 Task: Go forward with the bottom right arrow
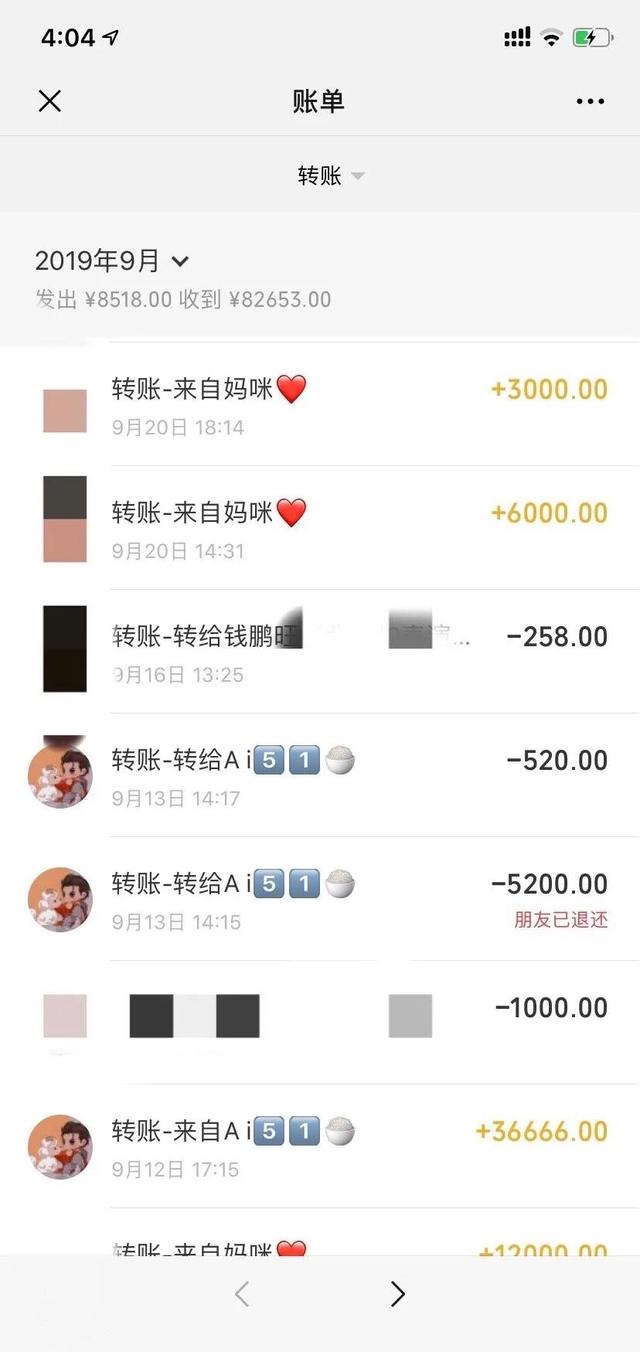pyautogui.click(x=397, y=1294)
